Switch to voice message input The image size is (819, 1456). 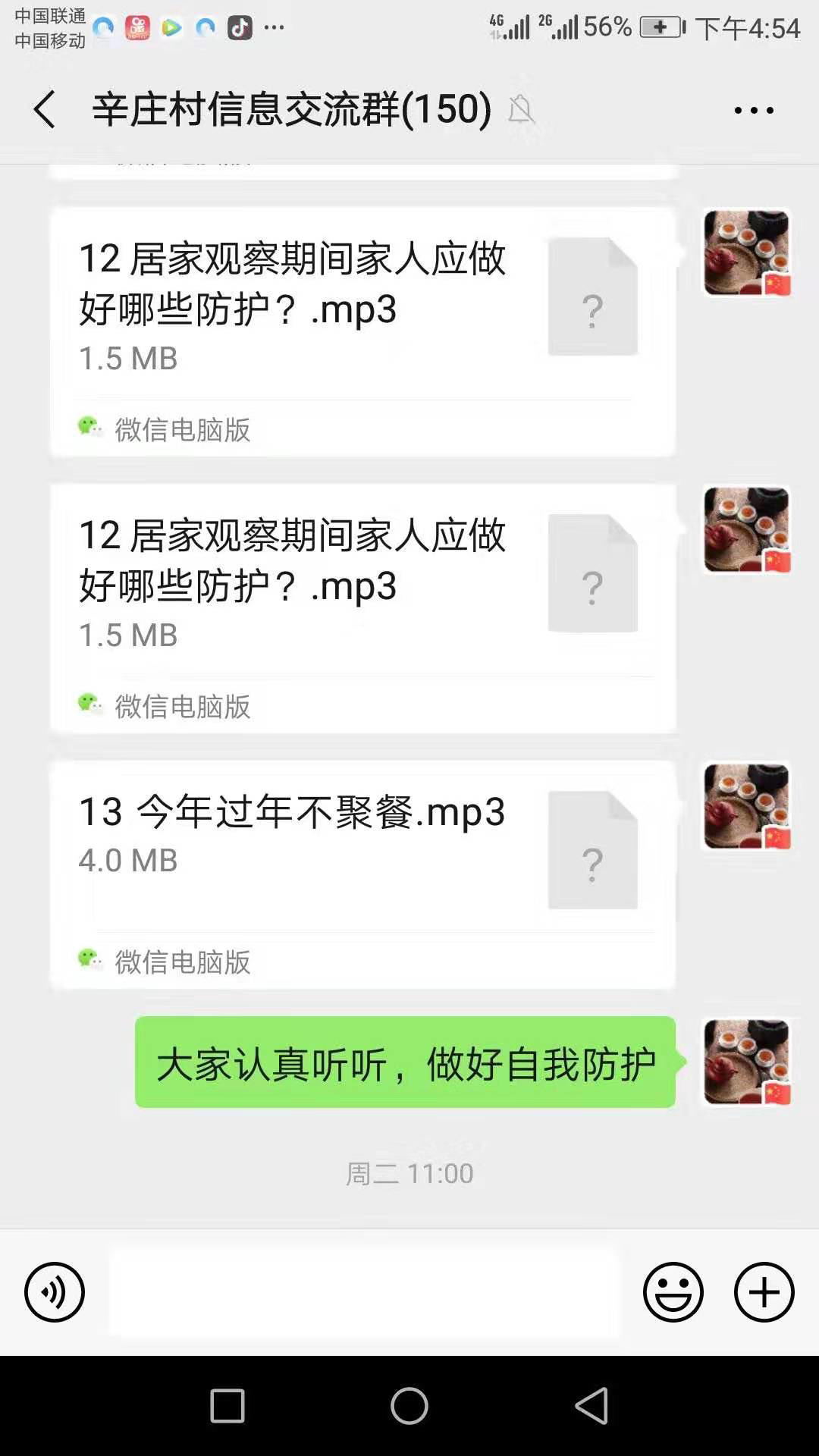(x=55, y=1292)
